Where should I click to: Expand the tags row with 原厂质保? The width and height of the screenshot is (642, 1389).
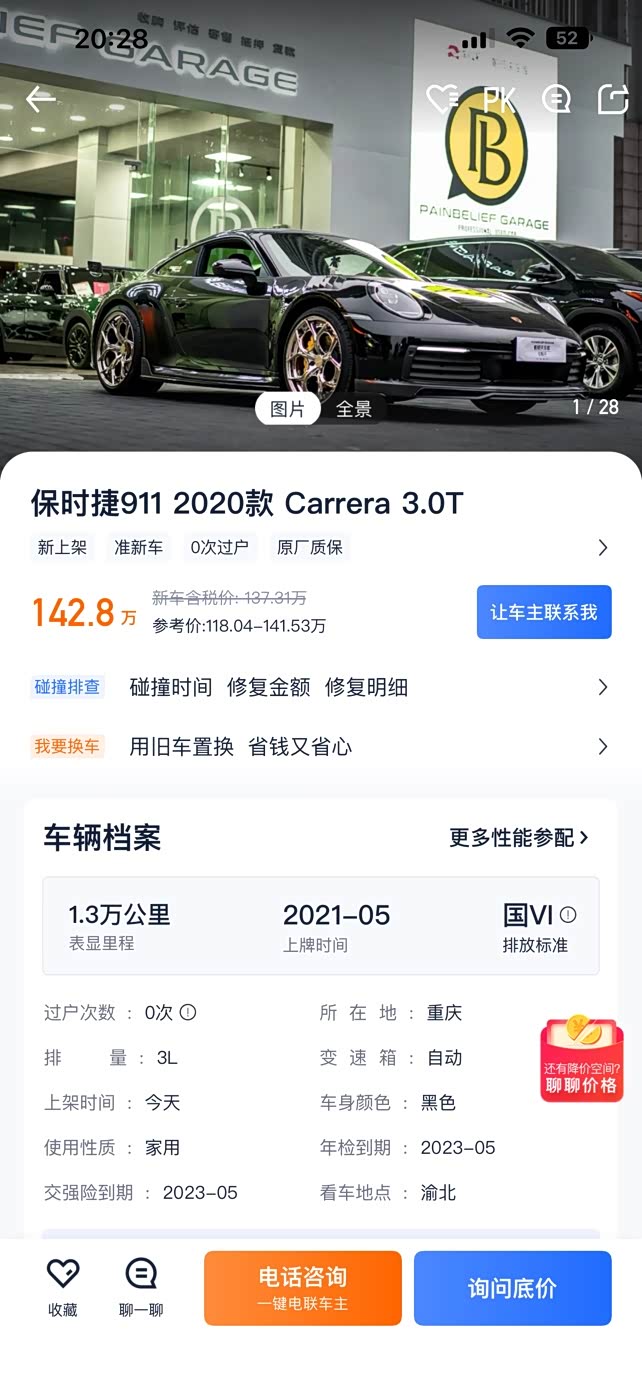coord(602,548)
